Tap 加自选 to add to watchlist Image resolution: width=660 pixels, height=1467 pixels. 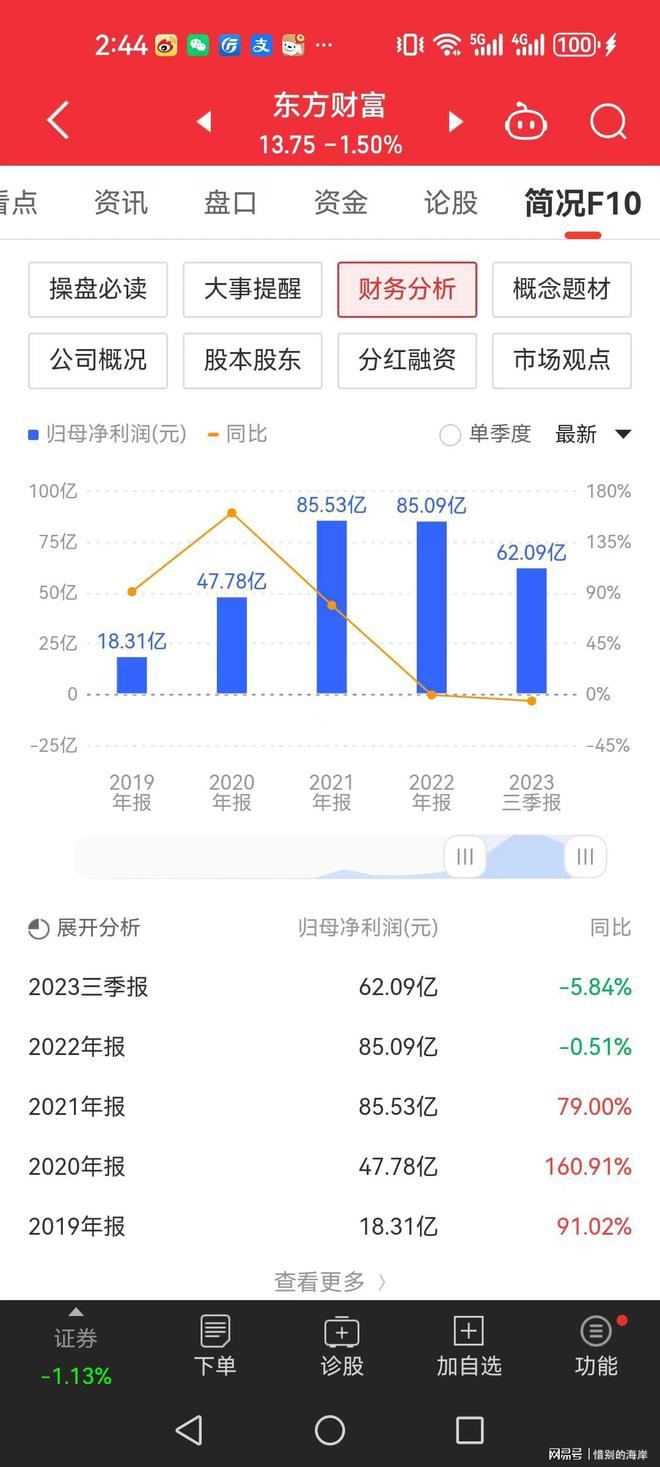click(x=468, y=1346)
